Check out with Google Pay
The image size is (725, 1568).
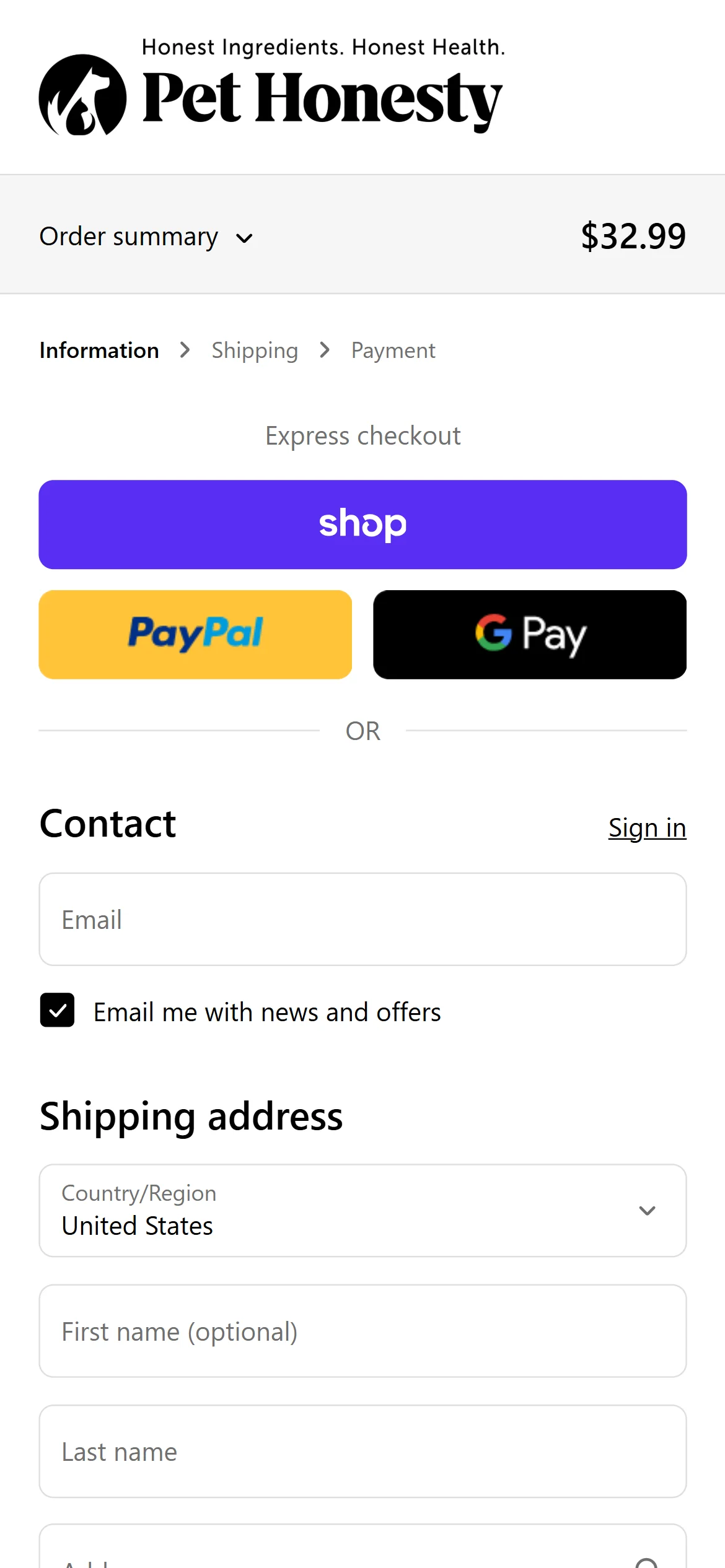(x=530, y=634)
